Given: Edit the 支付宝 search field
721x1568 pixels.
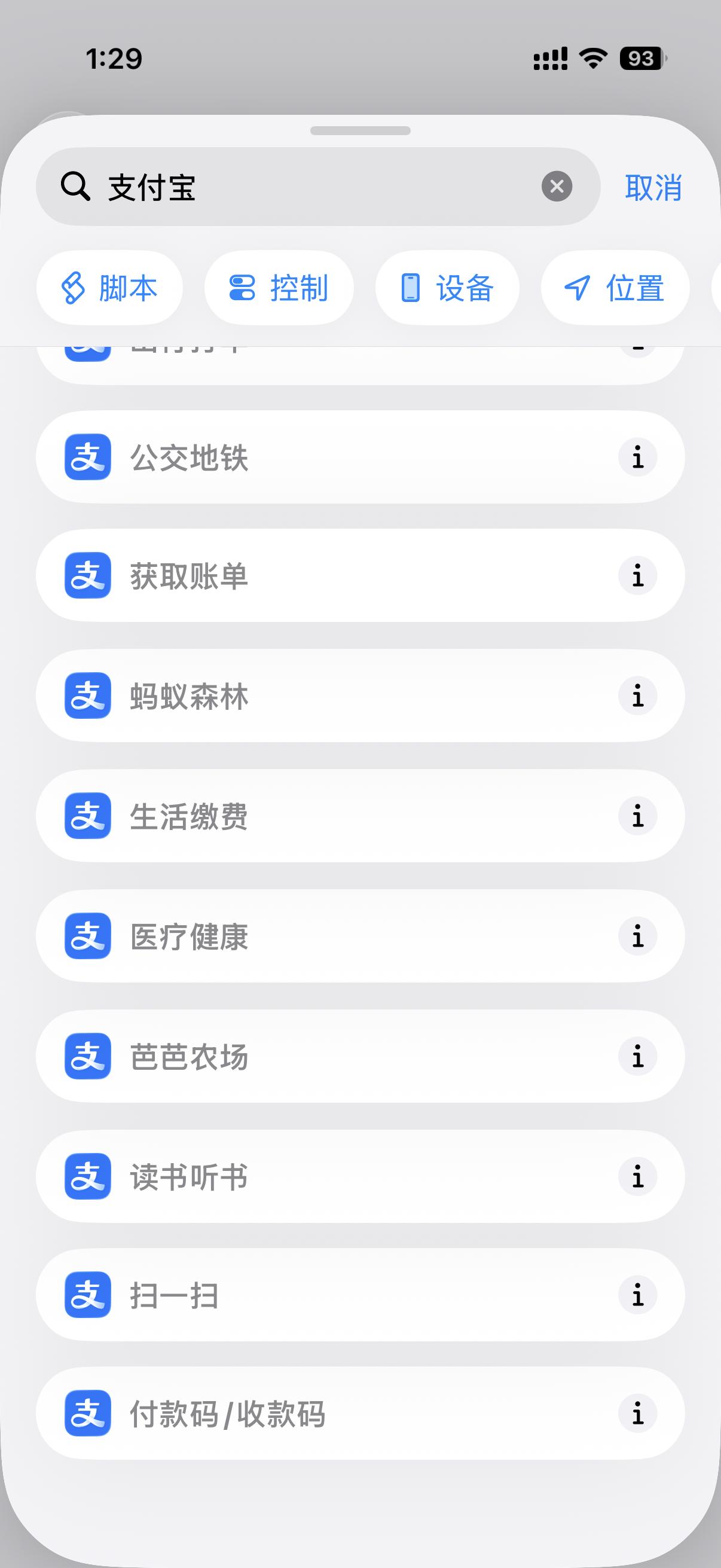Looking at the screenshot, I should tap(304, 187).
